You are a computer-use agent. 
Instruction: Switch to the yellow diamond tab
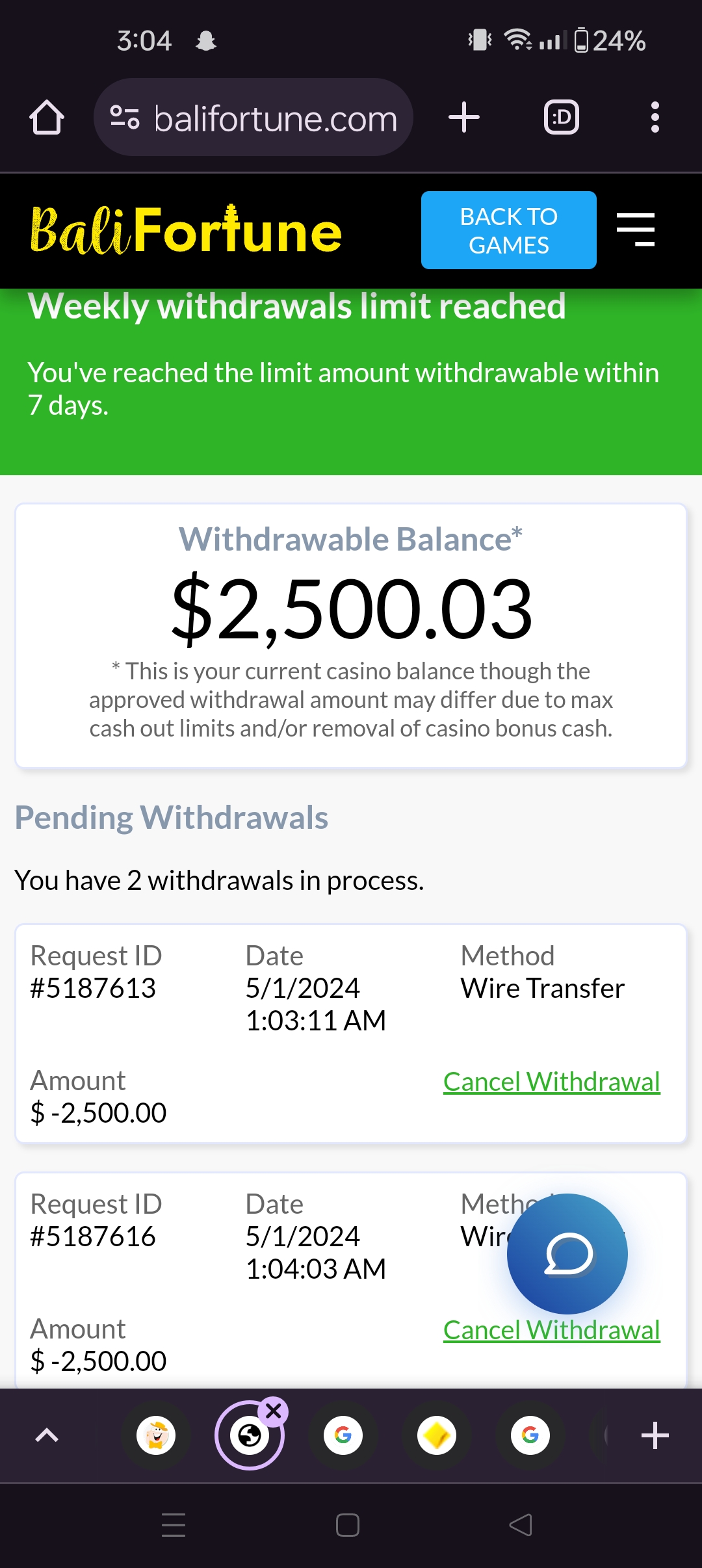[x=437, y=1435]
